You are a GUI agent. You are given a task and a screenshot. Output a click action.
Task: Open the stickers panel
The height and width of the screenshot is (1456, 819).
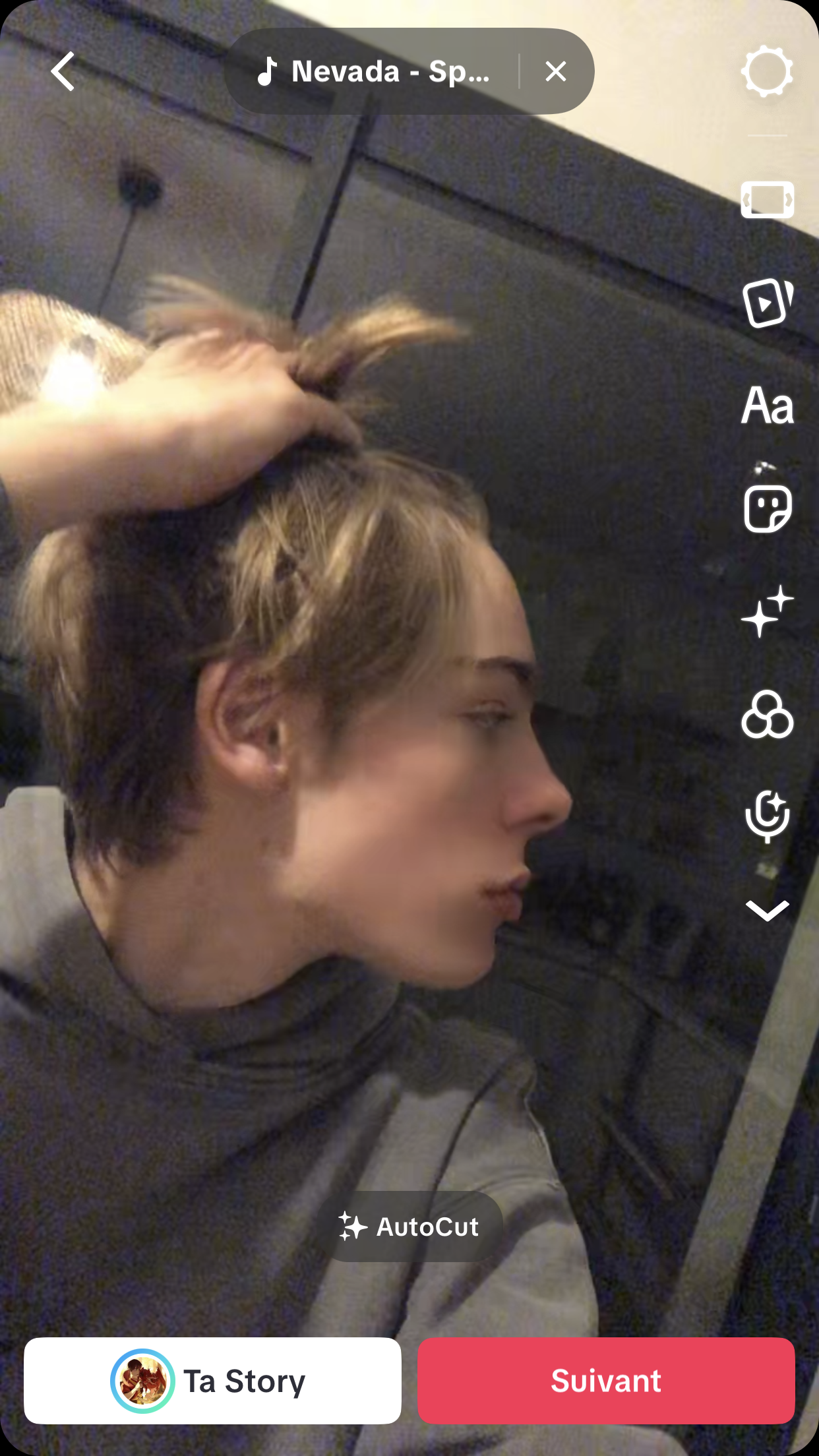(x=767, y=508)
